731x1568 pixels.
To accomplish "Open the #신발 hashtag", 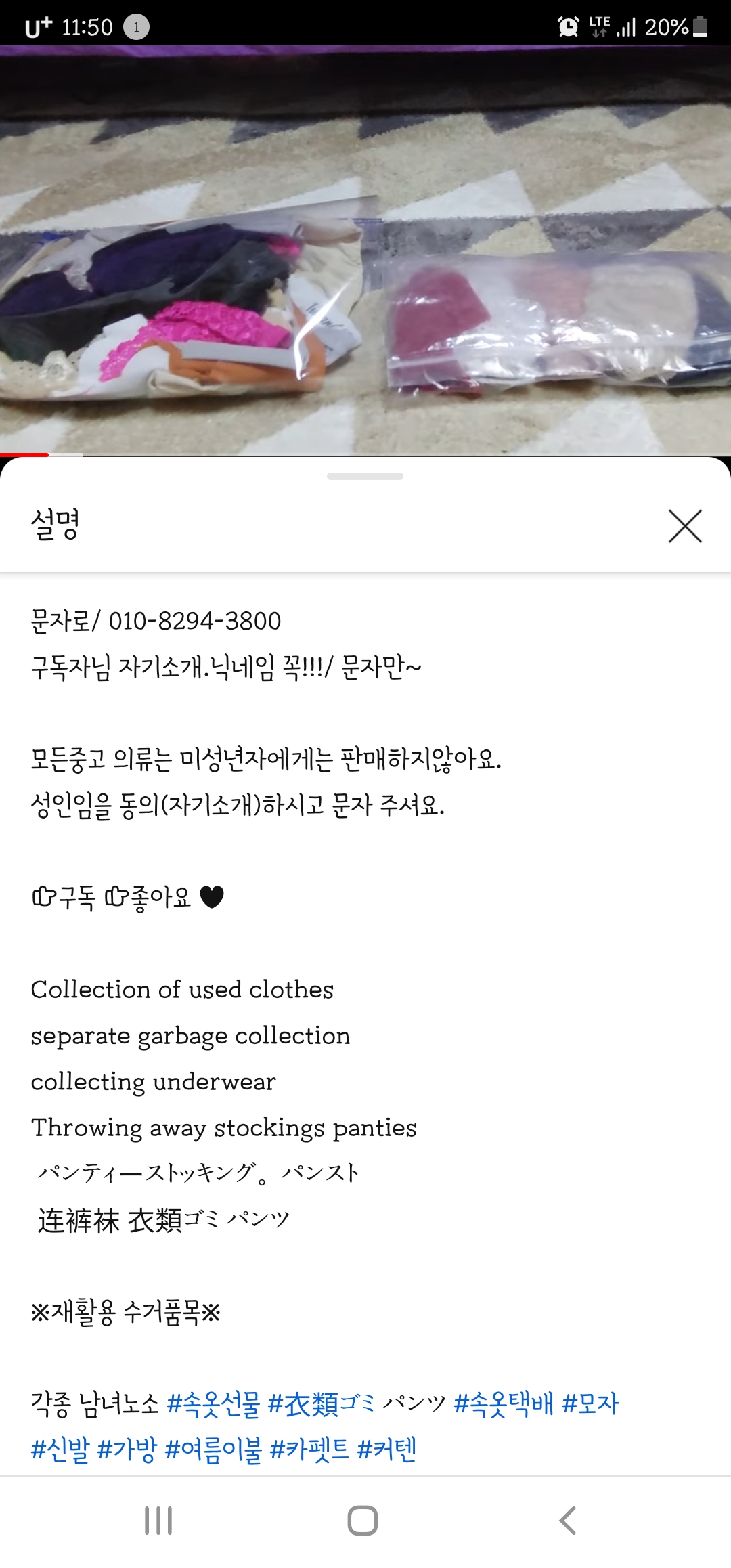I will pos(60,1450).
